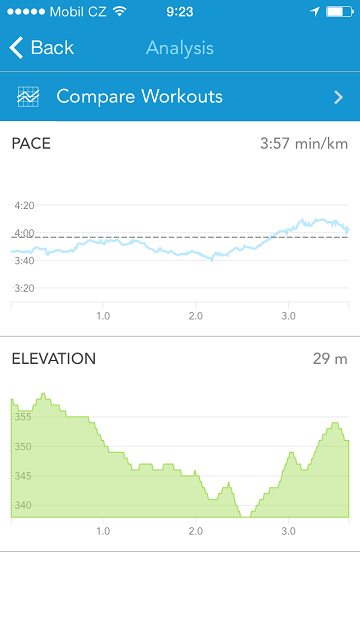Open the Compare Workouts row

180,97
